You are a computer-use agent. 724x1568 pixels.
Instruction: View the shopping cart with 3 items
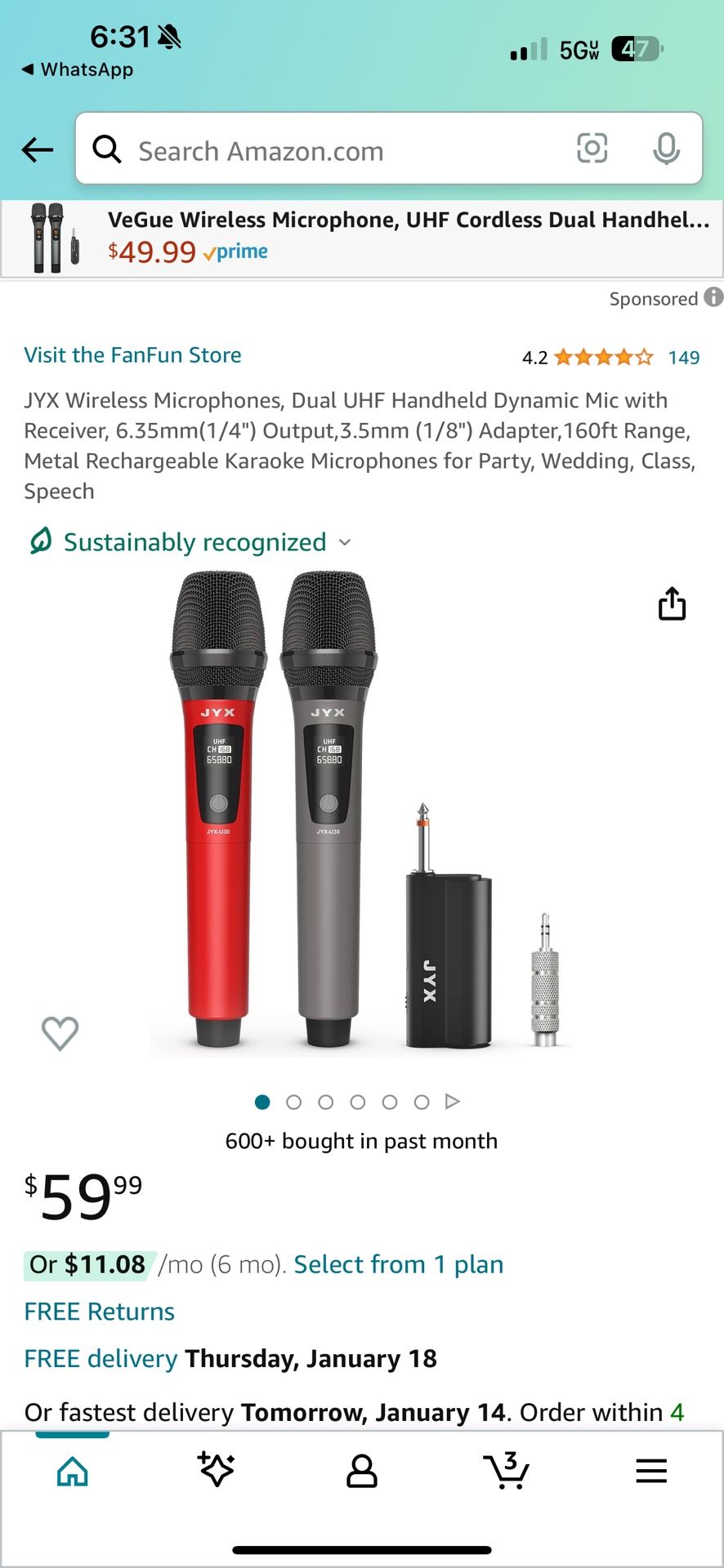coord(507,1470)
